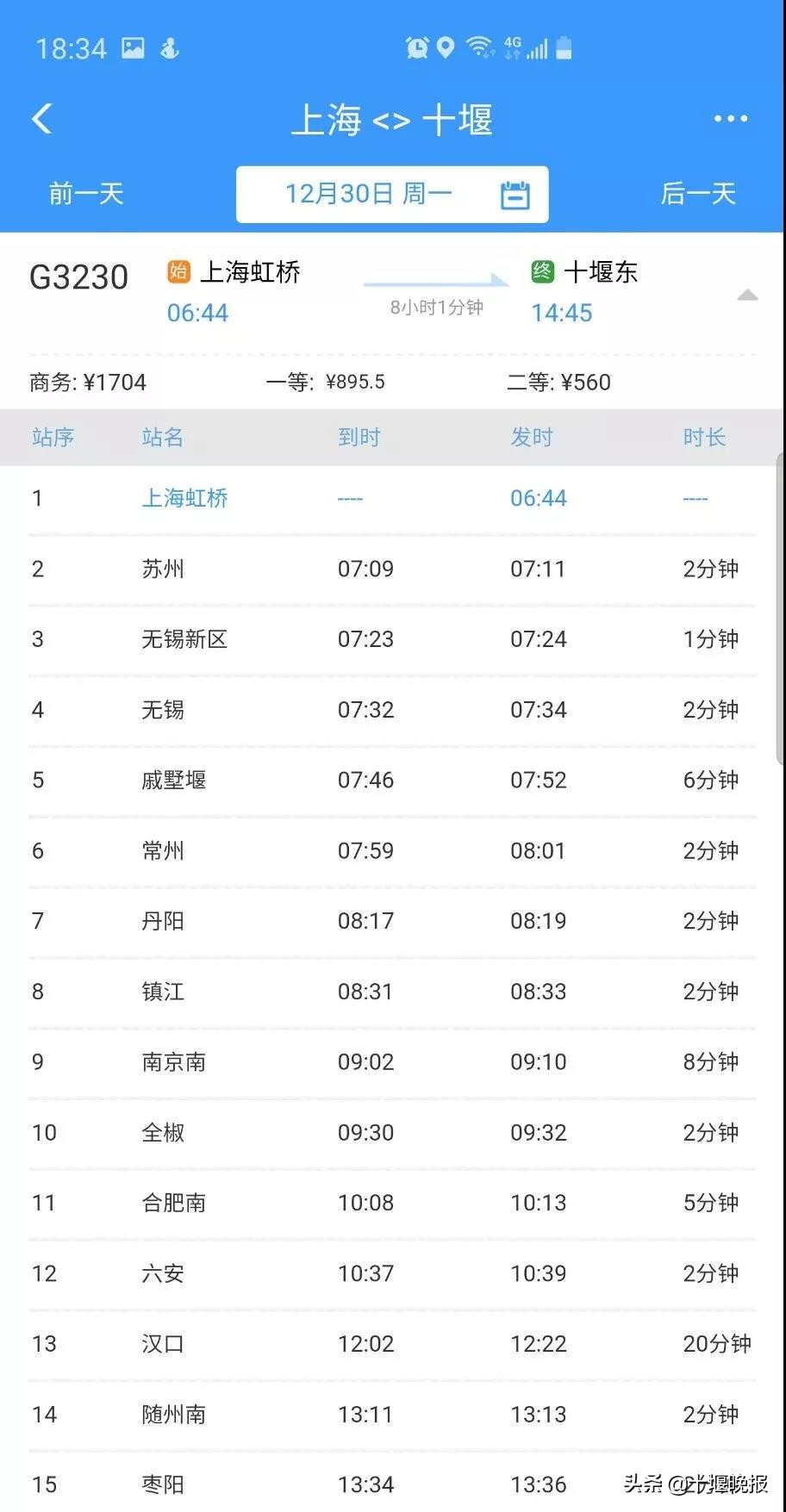
Task: Tap the location pin status icon
Action: (444, 49)
